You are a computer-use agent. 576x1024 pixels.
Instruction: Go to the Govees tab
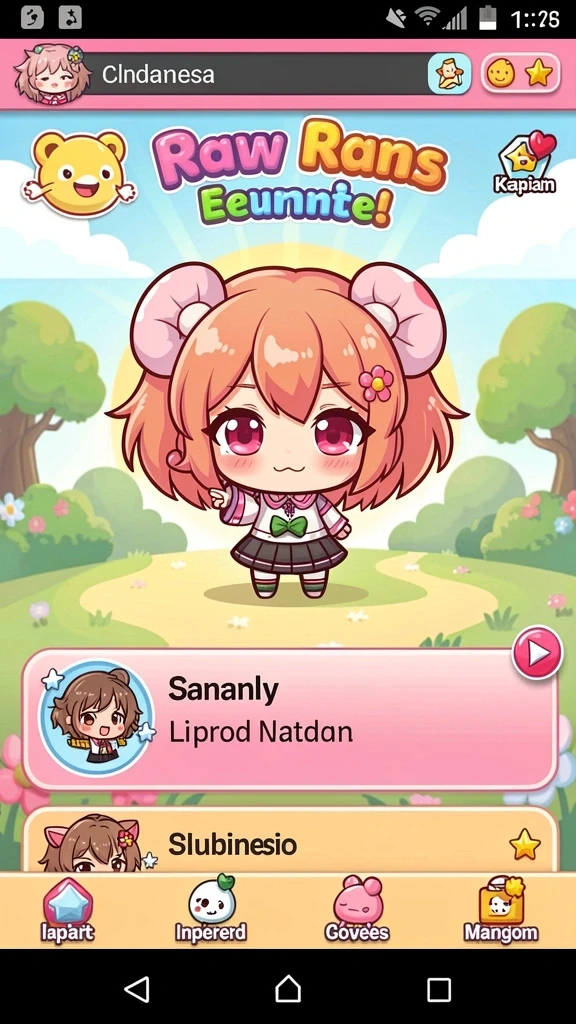click(357, 910)
